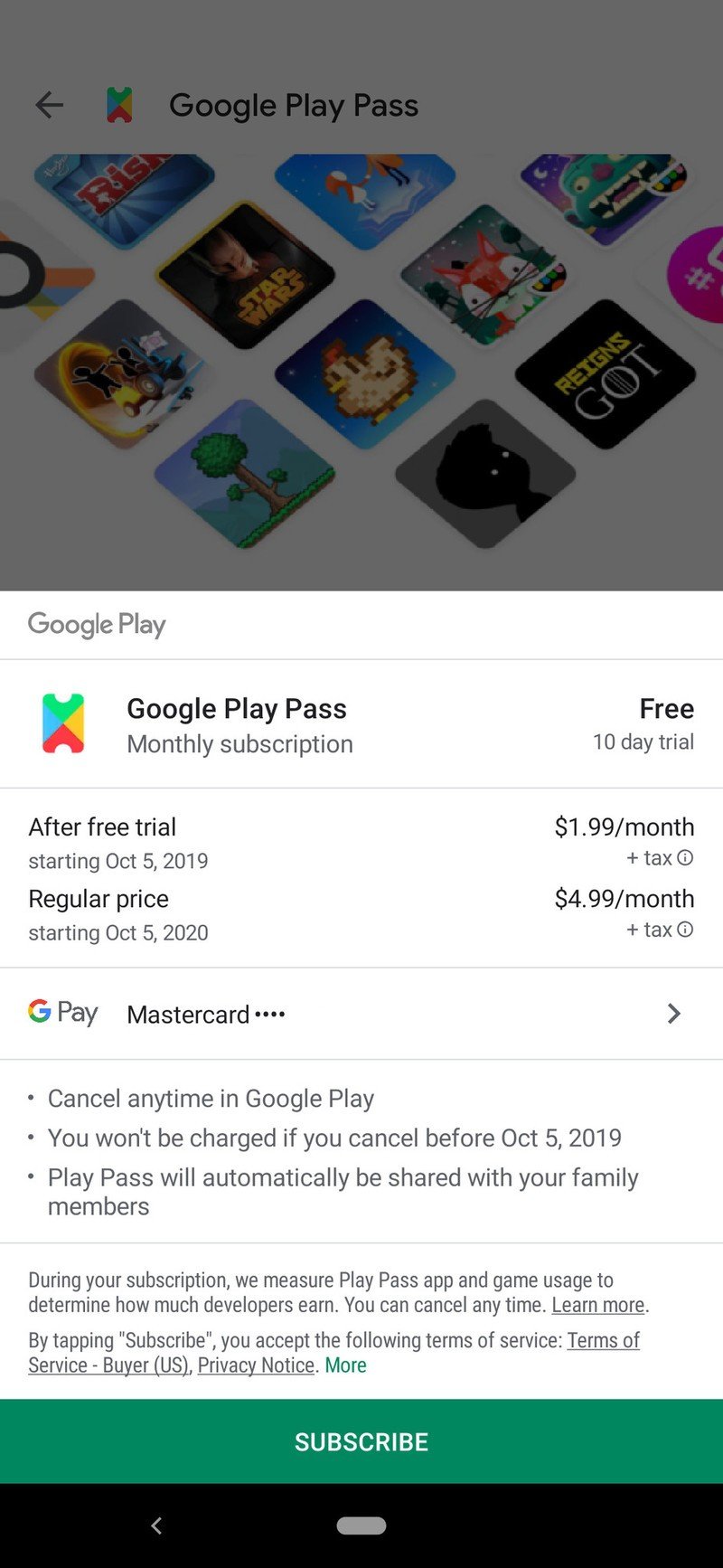
Task: Tap the home pill in navigation bar
Action: tap(361, 1525)
